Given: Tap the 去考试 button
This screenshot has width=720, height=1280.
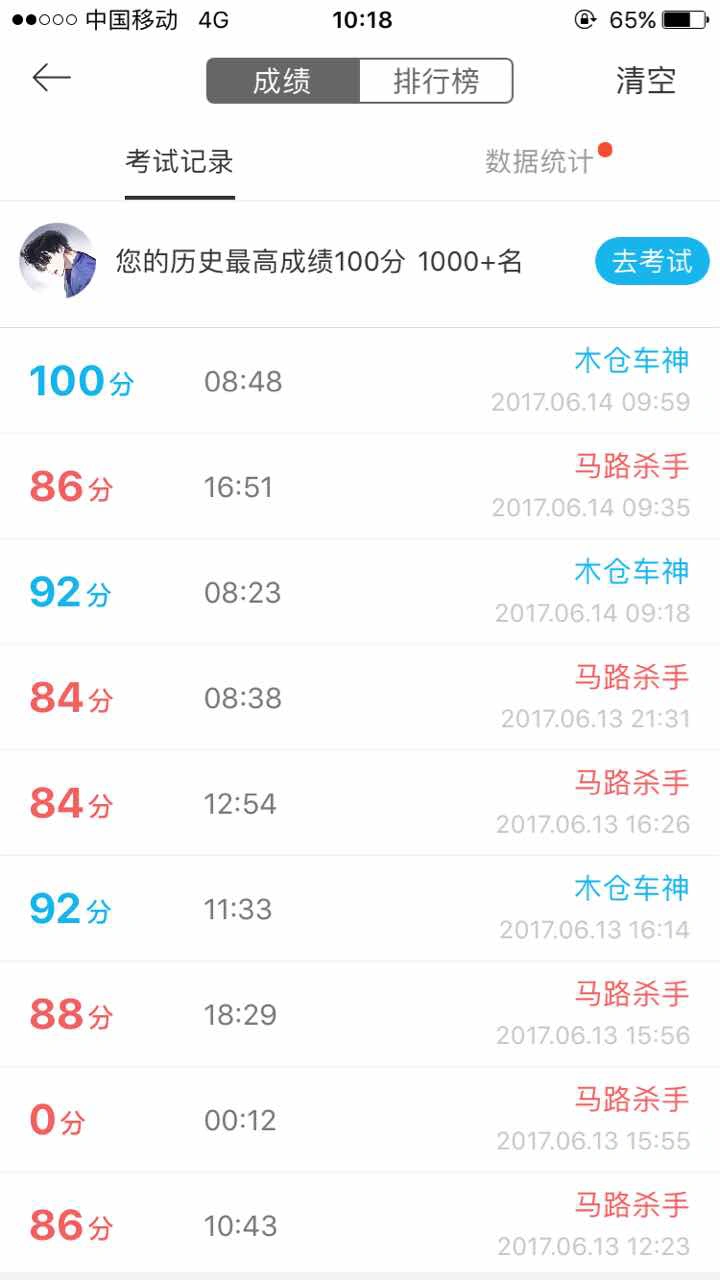Looking at the screenshot, I should point(652,262).
